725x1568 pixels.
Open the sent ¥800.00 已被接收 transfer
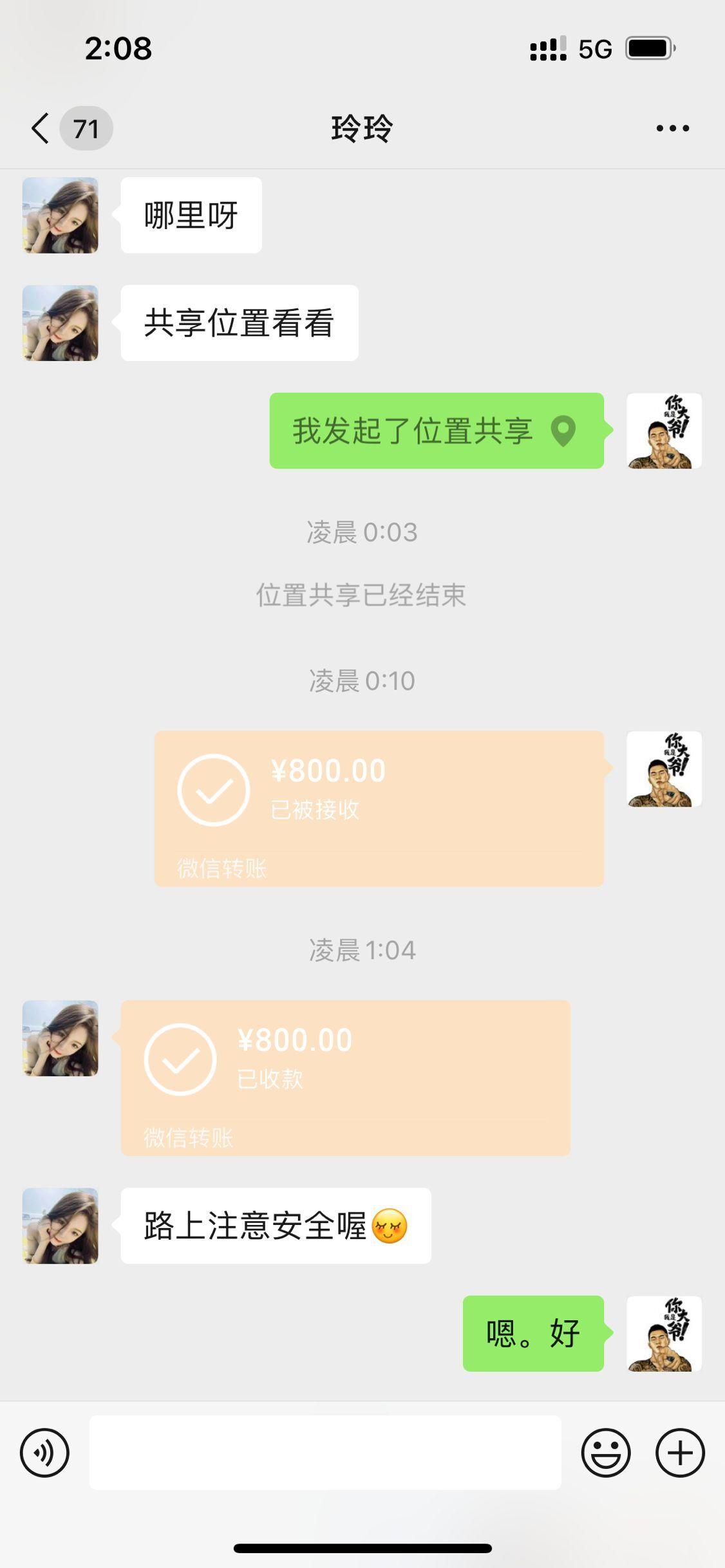pos(379,808)
